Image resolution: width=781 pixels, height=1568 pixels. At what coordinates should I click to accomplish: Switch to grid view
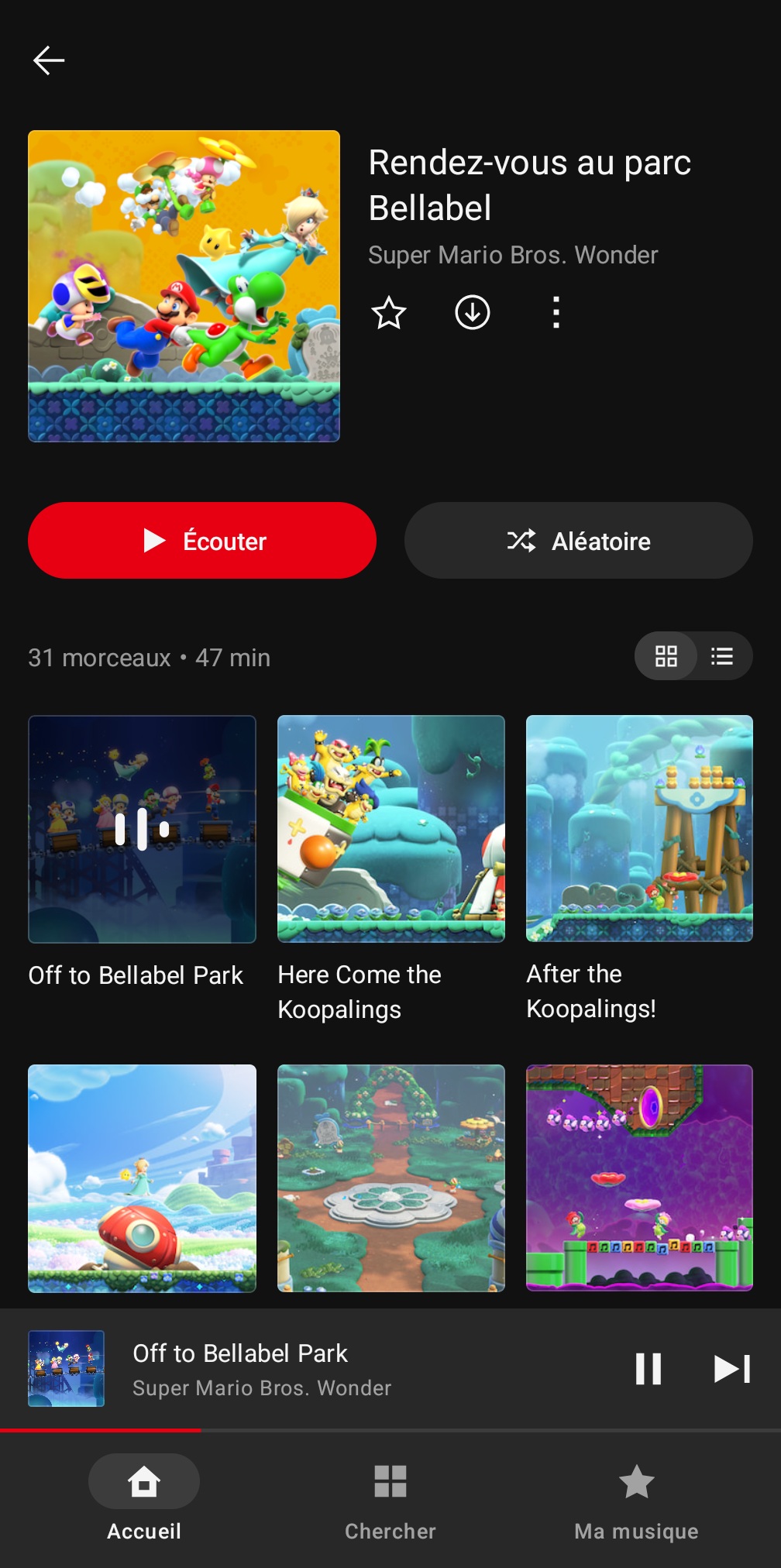click(666, 656)
